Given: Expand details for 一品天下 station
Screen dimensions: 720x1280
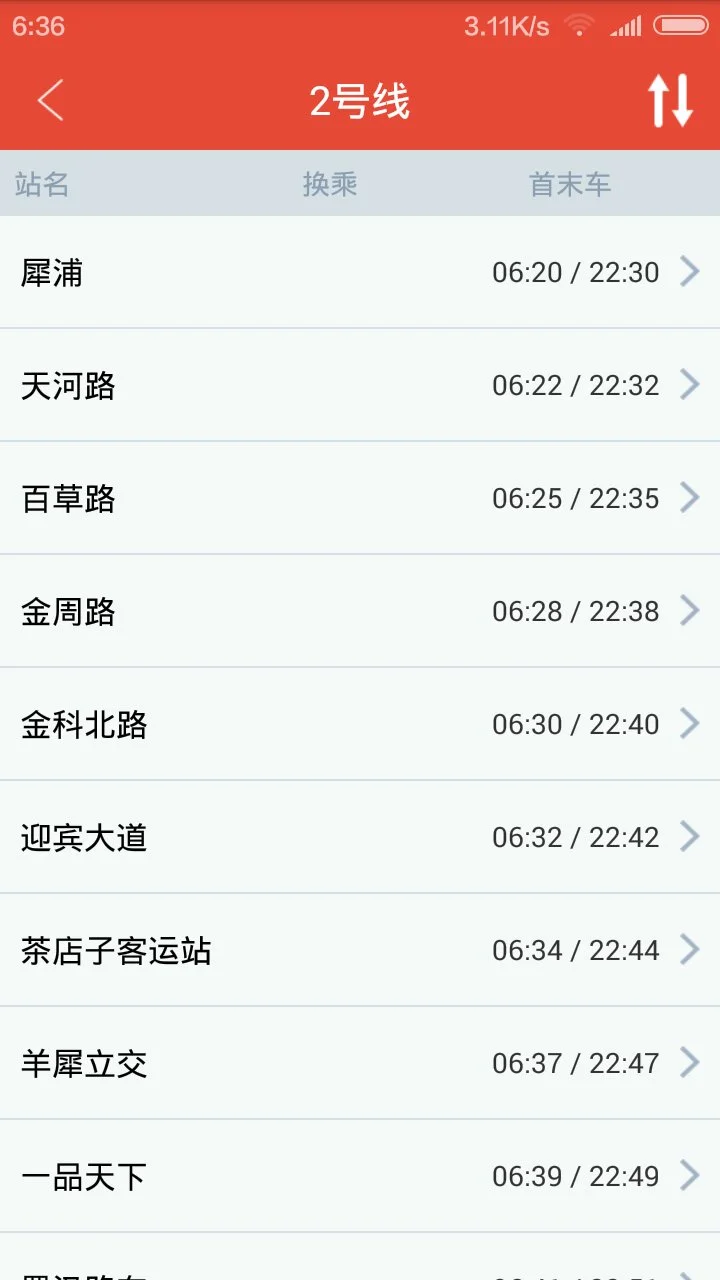Looking at the screenshot, I should 691,1175.
